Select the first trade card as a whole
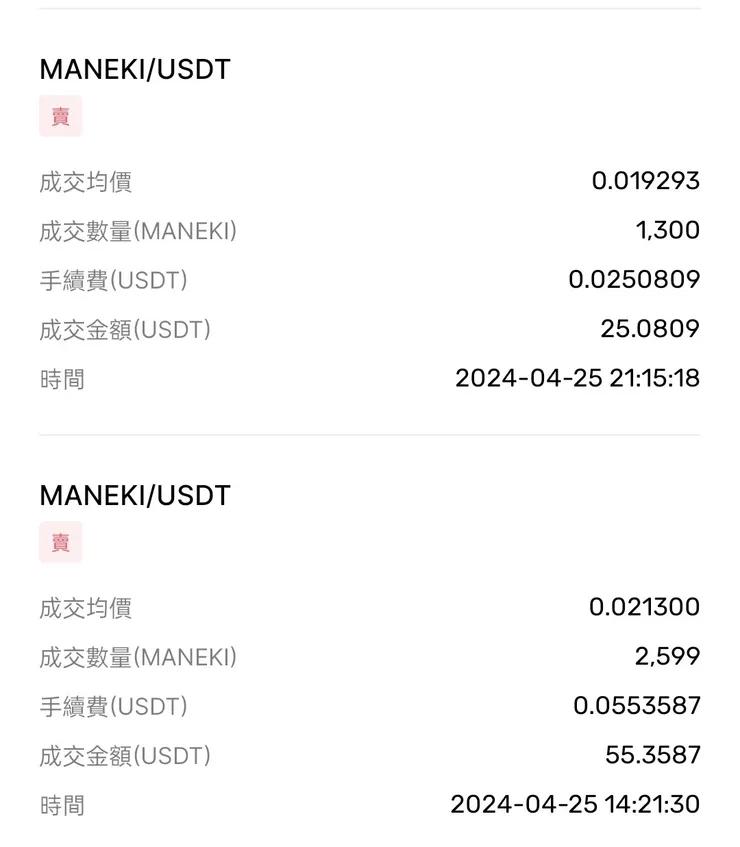 tap(370, 225)
